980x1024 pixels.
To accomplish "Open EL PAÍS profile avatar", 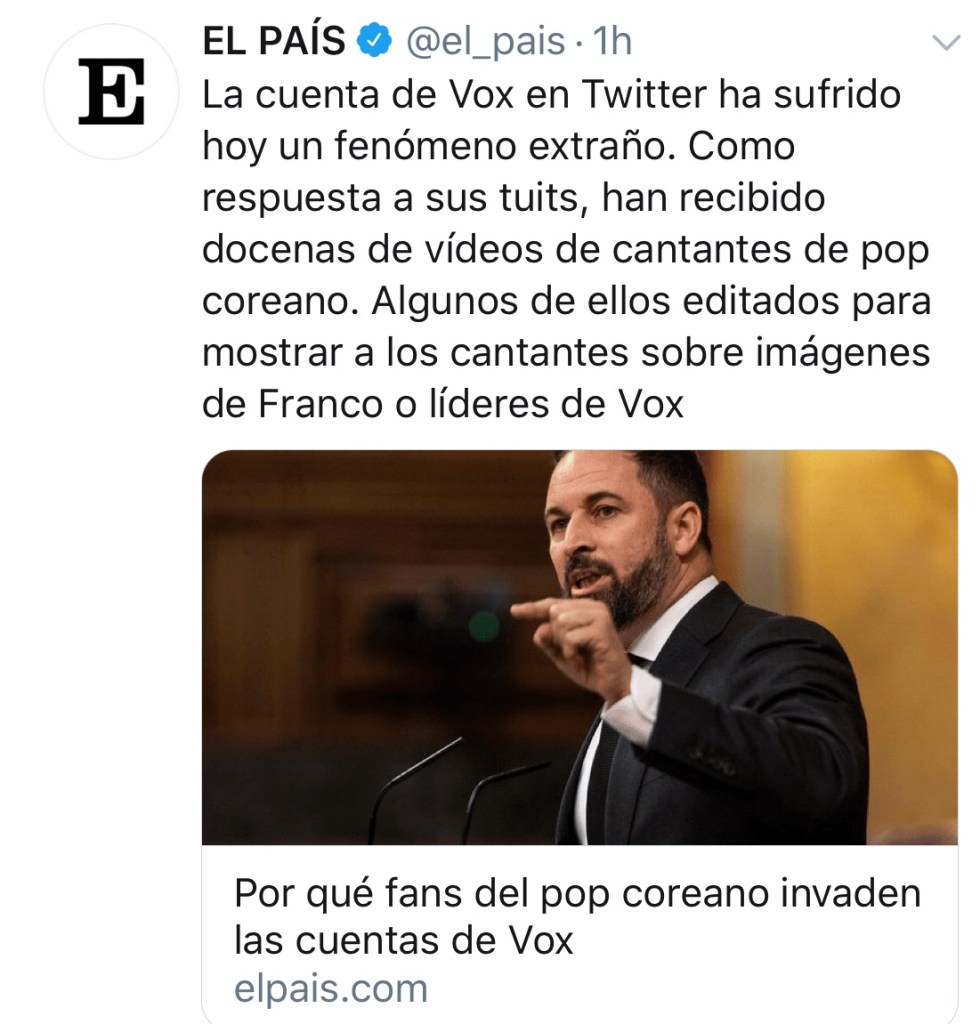I will (112, 91).
